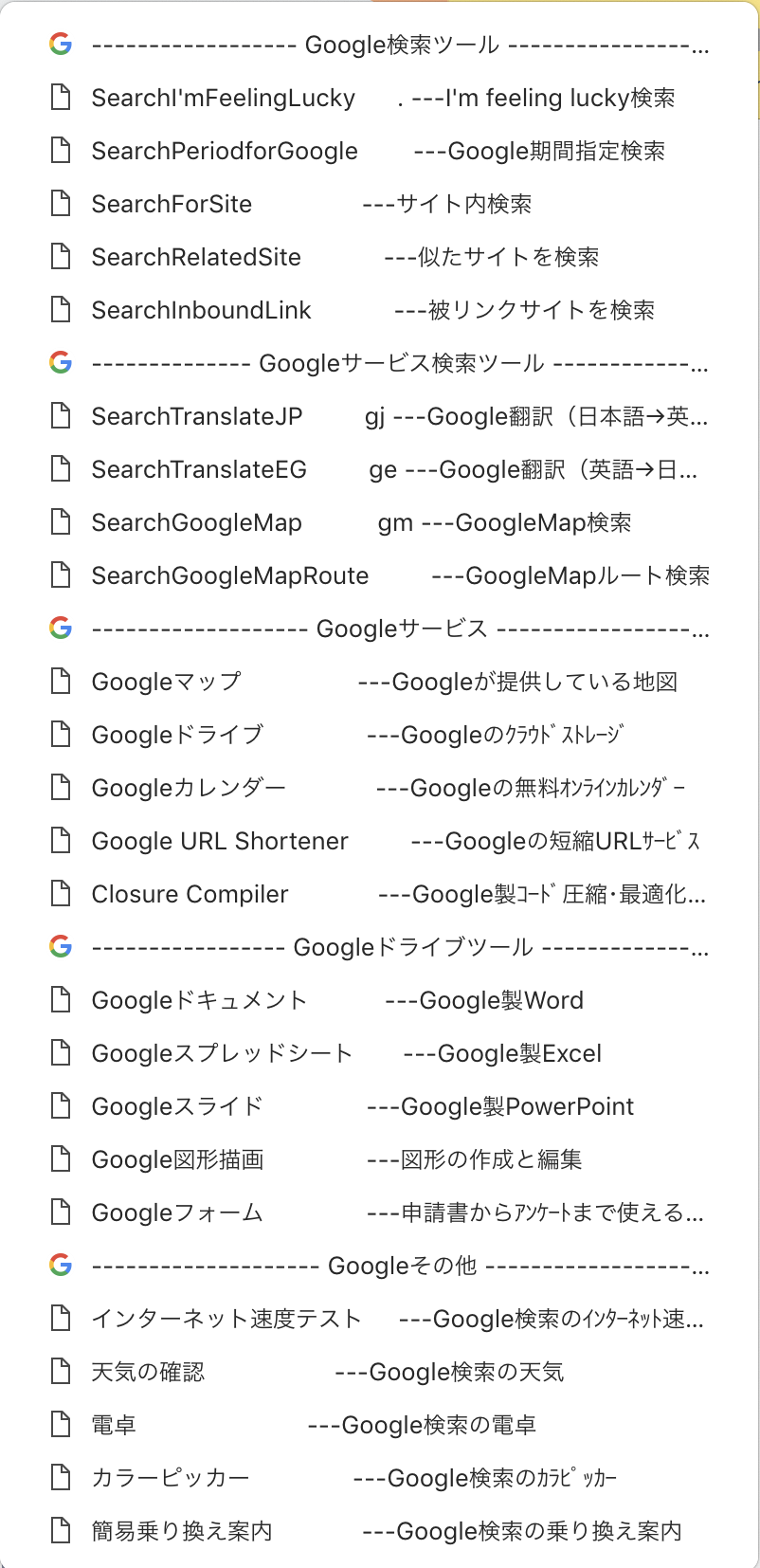Click the Google icon beside Googleサービス検索ツール header

point(60,363)
